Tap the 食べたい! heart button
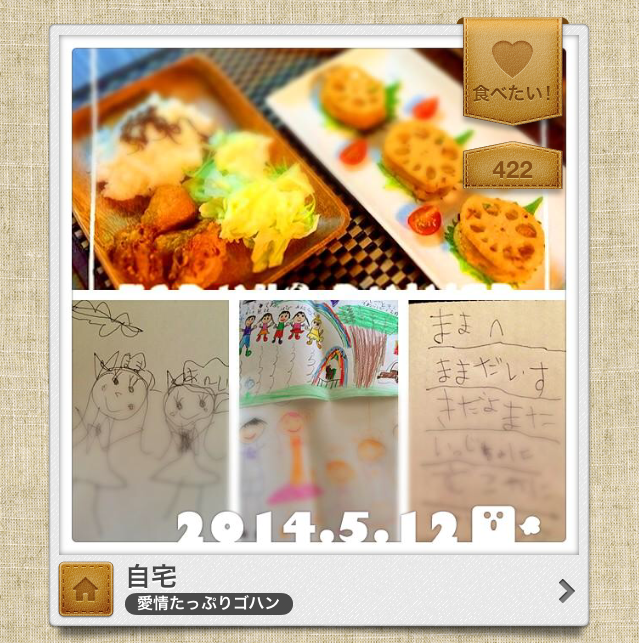Viewport: 639px width, 643px height. tap(512, 70)
